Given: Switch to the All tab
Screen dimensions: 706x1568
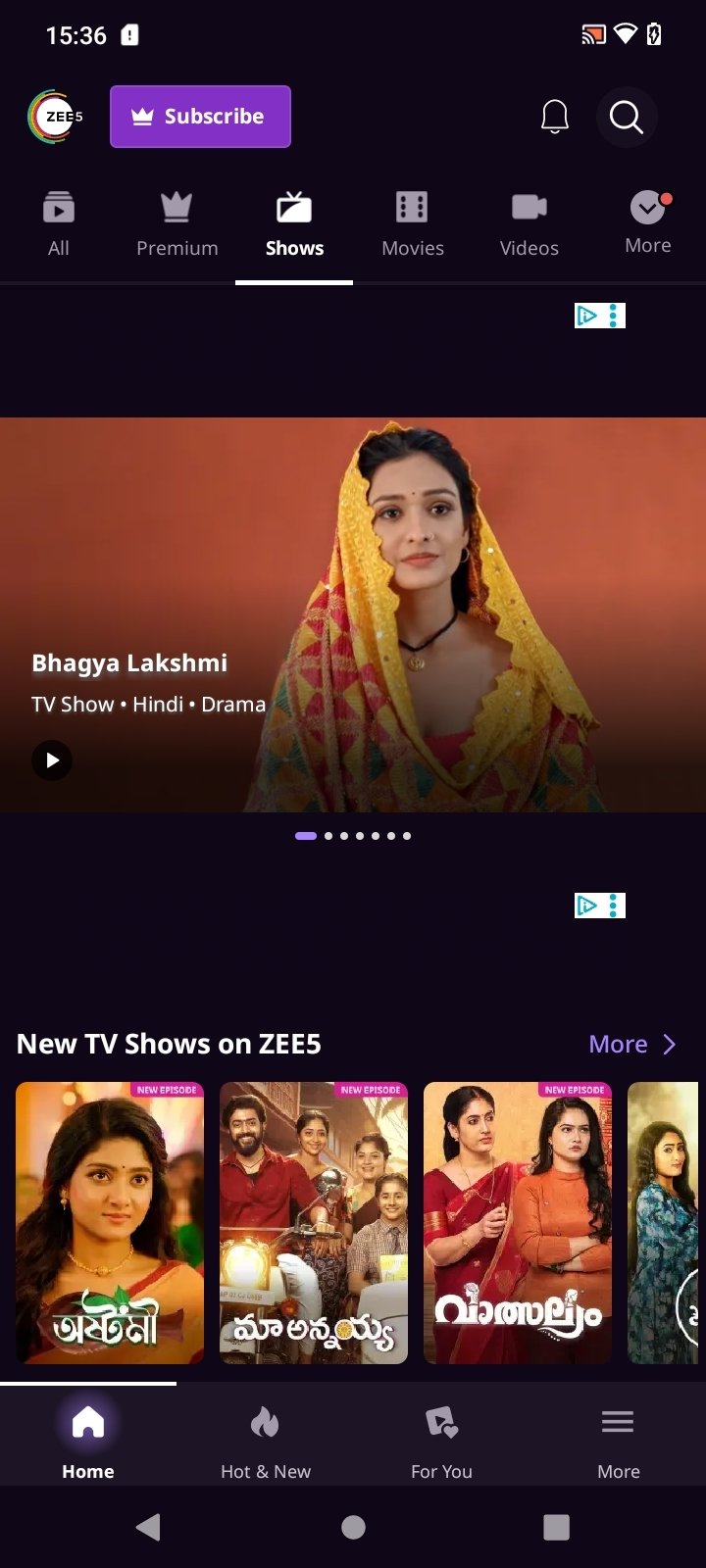Looking at the screenshot, I should (x=59, y=225).
